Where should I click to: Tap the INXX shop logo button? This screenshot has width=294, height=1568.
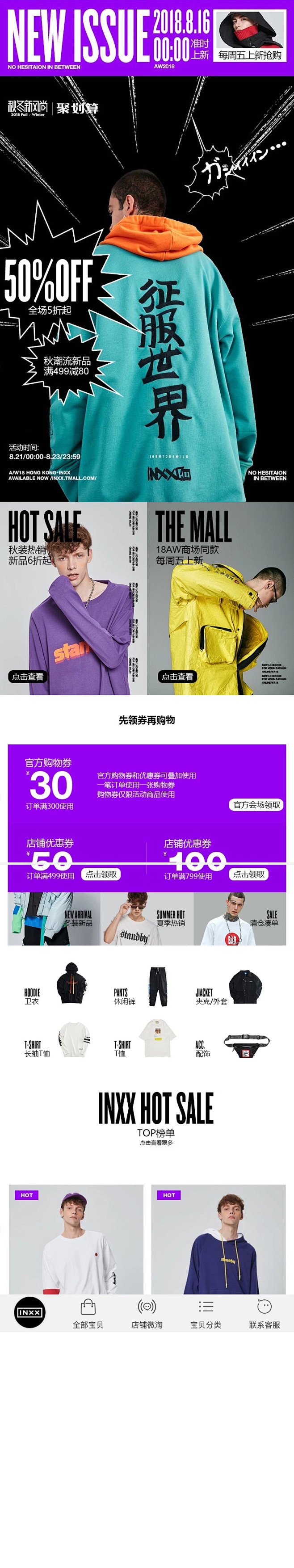[29, 1312]
